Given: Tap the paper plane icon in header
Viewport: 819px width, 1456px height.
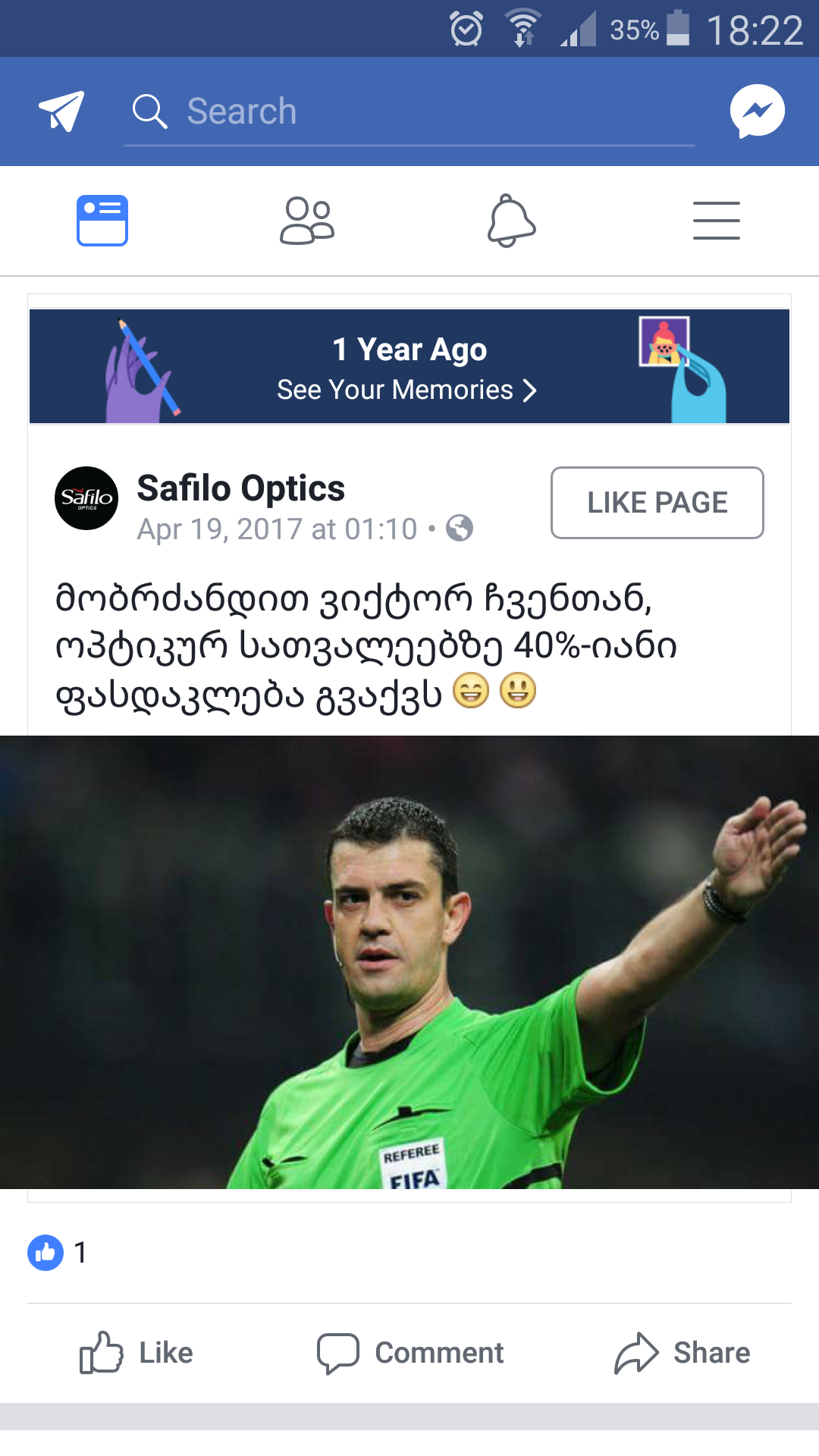Looking at the screenshot, I should click(61, 111).
